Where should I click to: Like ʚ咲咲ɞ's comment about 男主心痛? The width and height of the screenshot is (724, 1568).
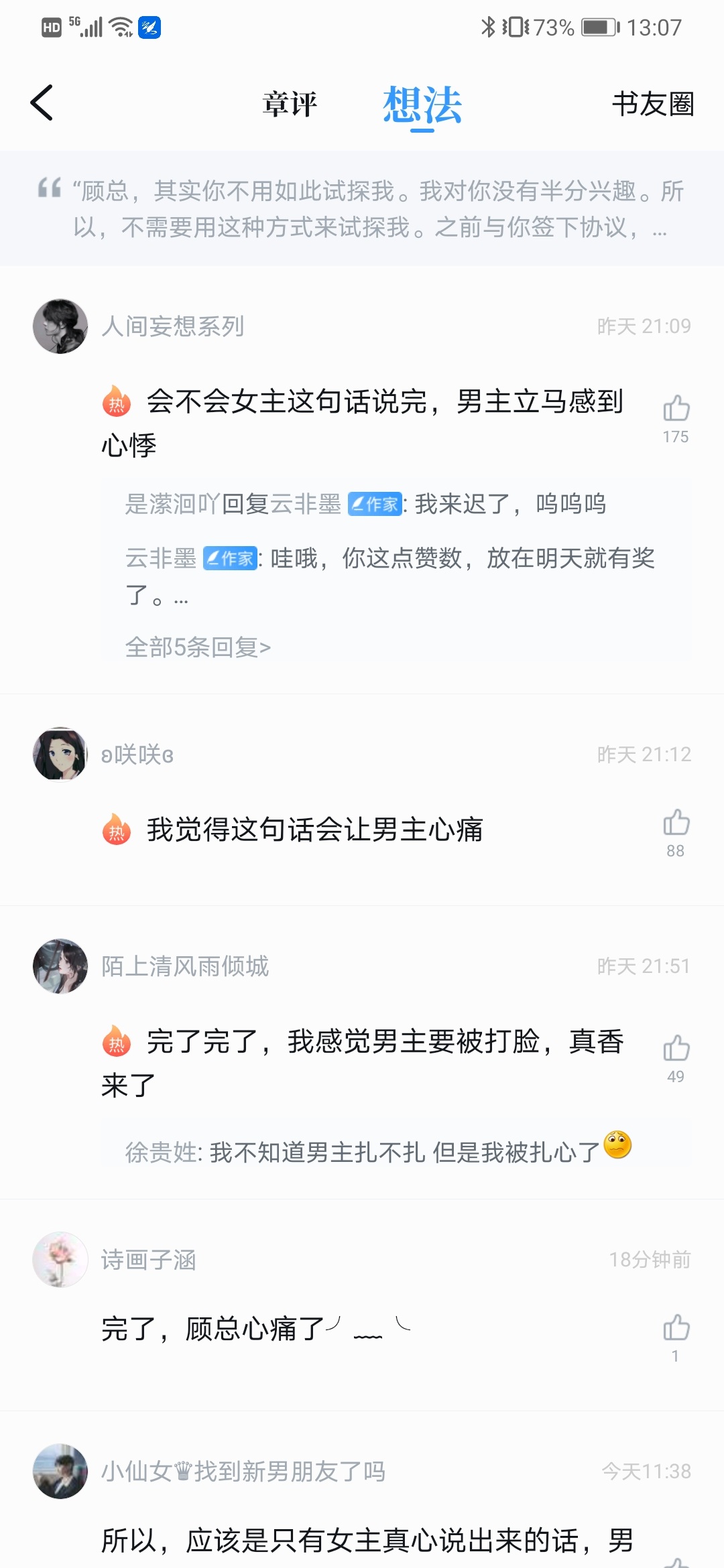coord(676,823)
